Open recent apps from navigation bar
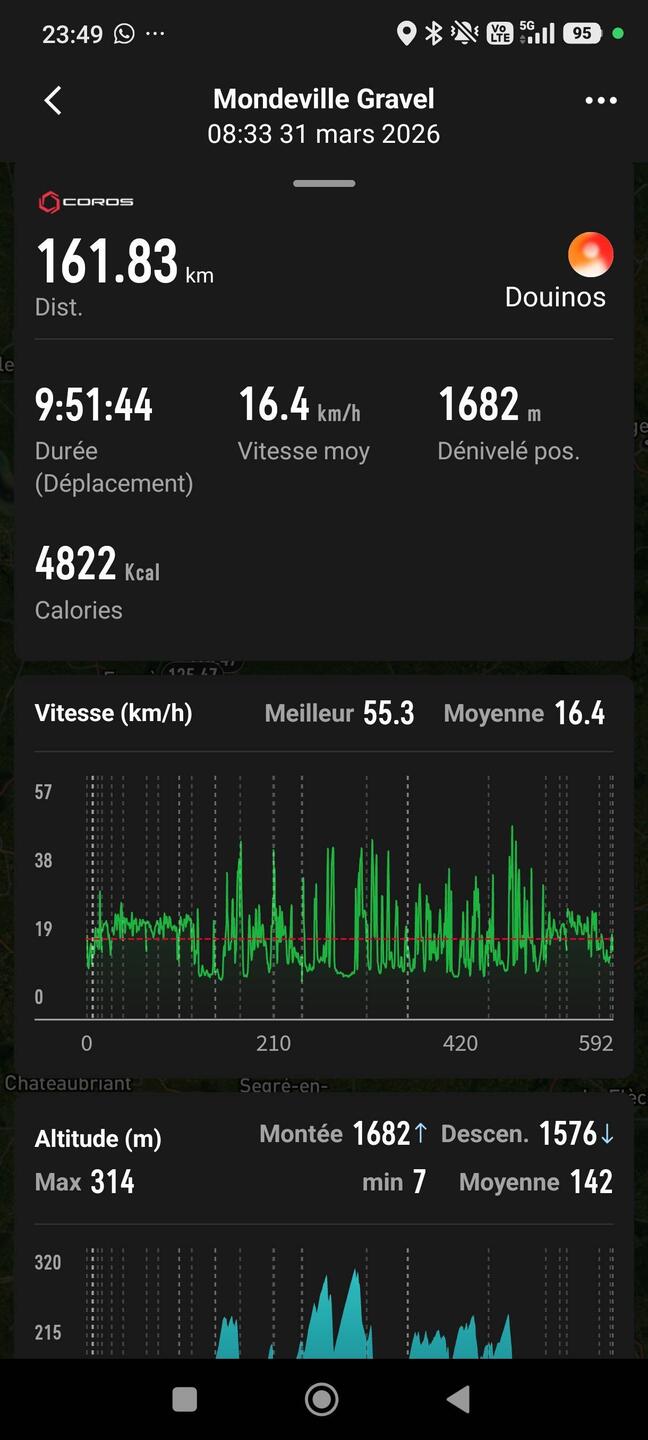 tap(185, 1399)
